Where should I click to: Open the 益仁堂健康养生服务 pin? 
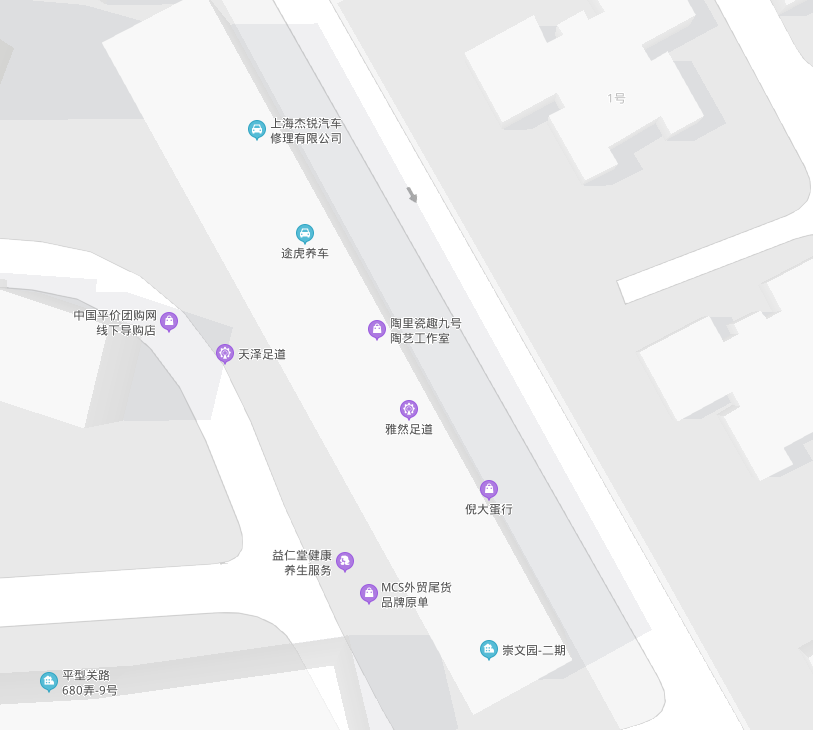point(345,561)
